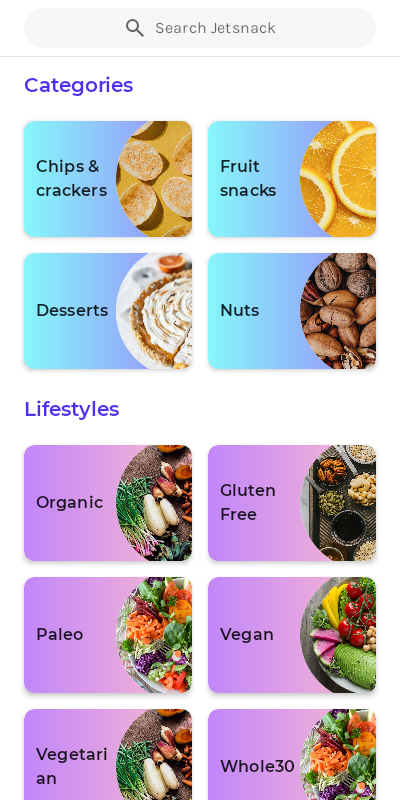
Task: Open the Fruit snacks category
Action: [x=292, y=179]
